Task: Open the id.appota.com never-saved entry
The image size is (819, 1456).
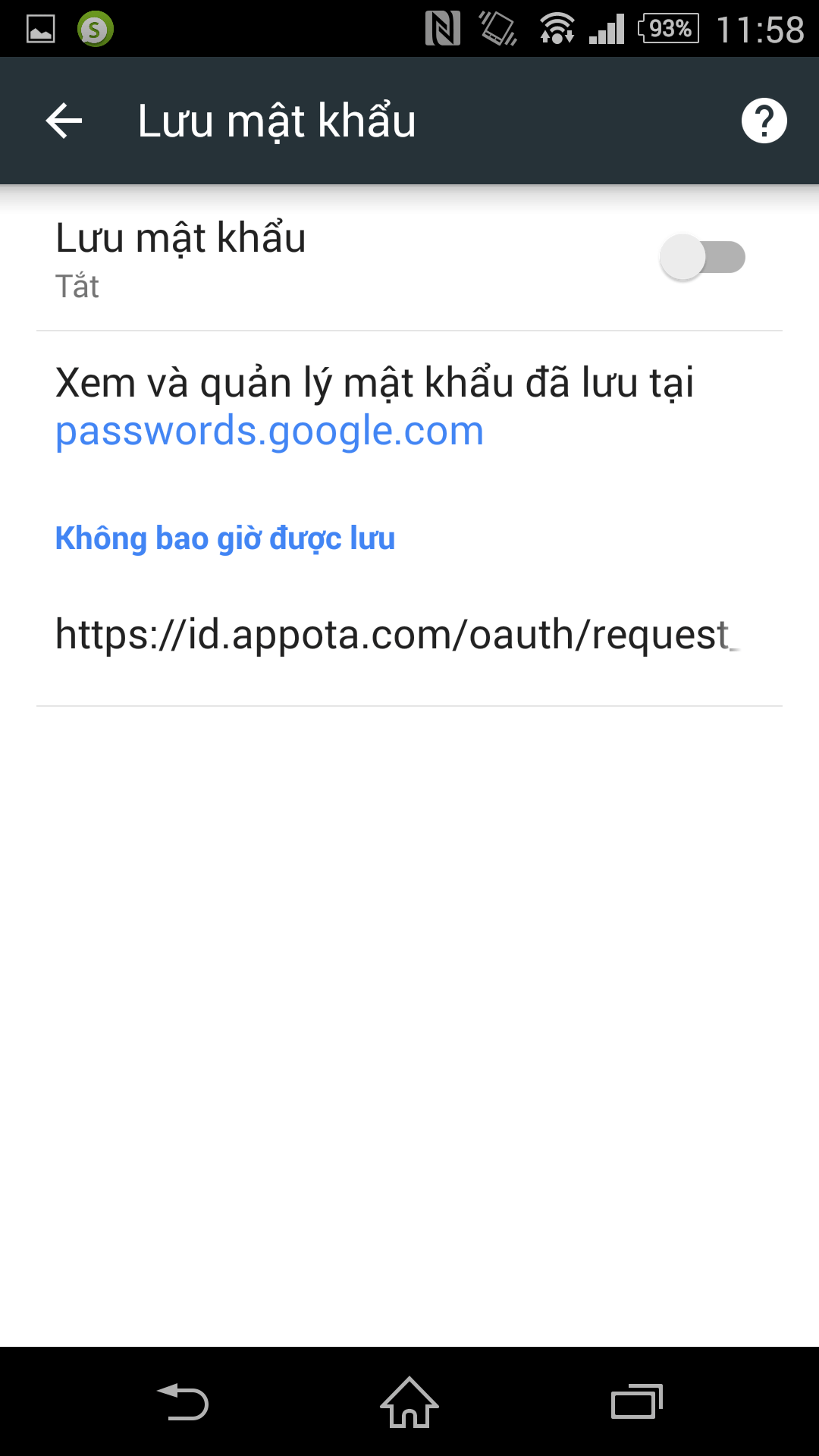Action: click(409, 635)
